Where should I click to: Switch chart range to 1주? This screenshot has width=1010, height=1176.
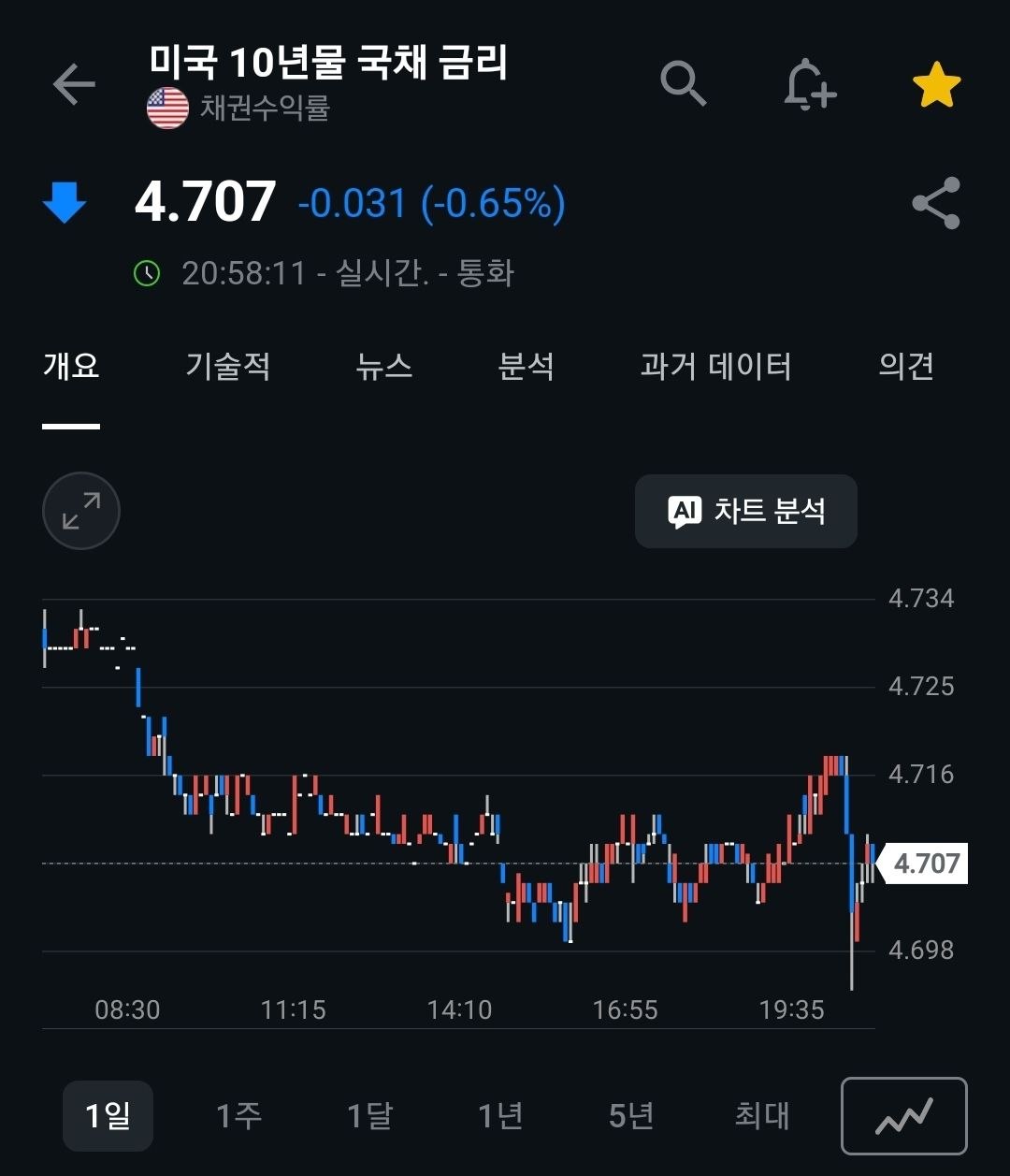238,1115
